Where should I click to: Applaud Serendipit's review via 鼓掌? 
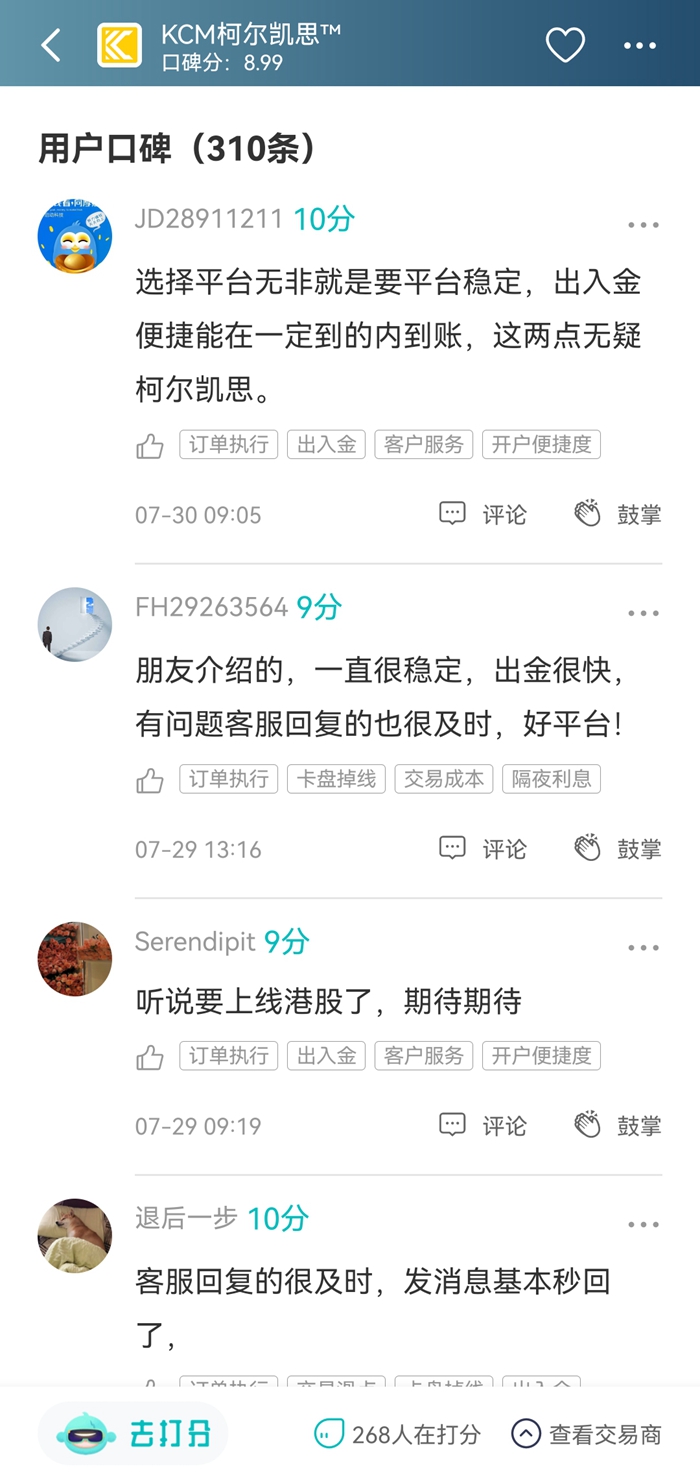617,1125
